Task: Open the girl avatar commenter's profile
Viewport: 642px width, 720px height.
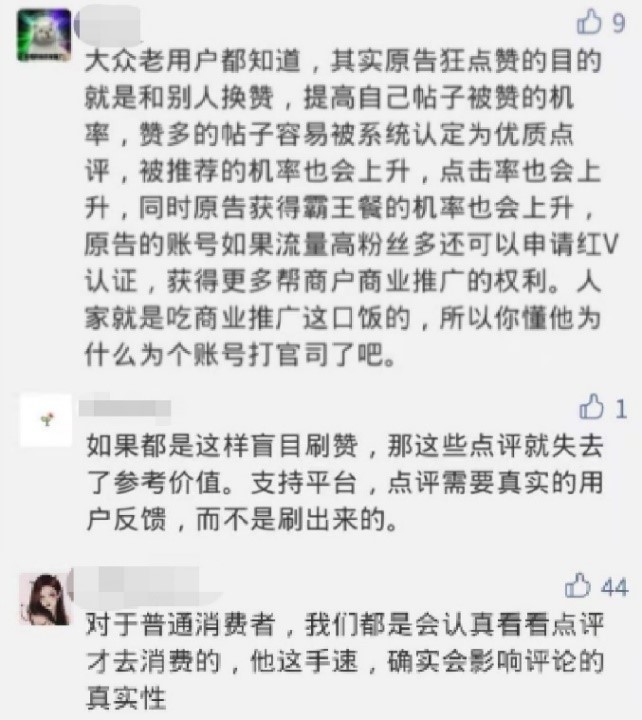Action: coord(44,599)
